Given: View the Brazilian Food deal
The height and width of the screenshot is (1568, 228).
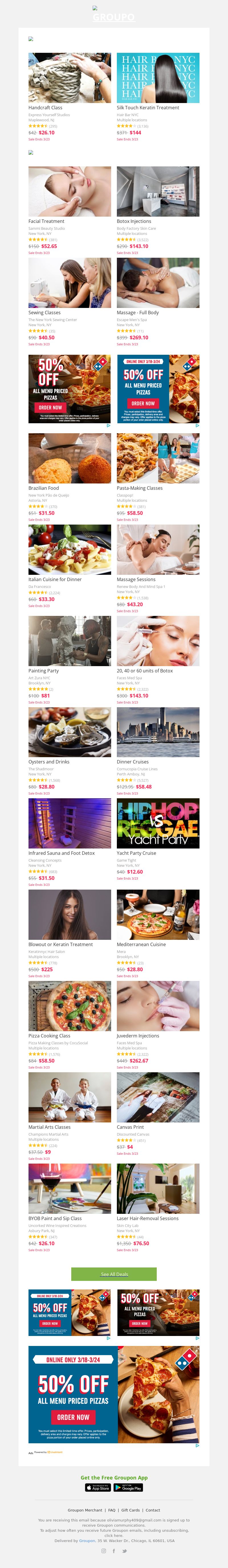Looking at the screenshot, I should 69,458.
